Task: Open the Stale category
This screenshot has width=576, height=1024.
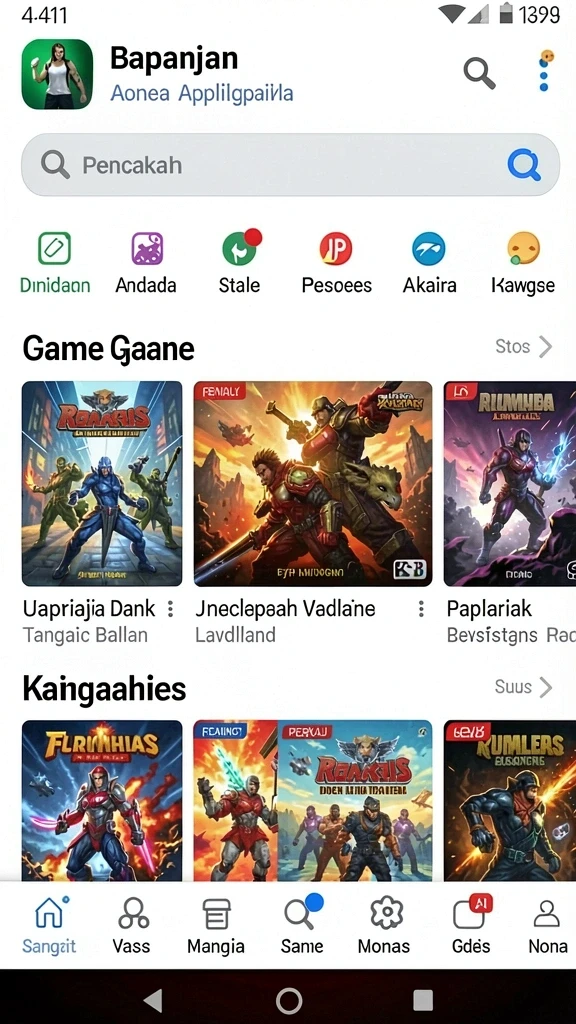Action: pyautogui.click(x=240, y=262)
